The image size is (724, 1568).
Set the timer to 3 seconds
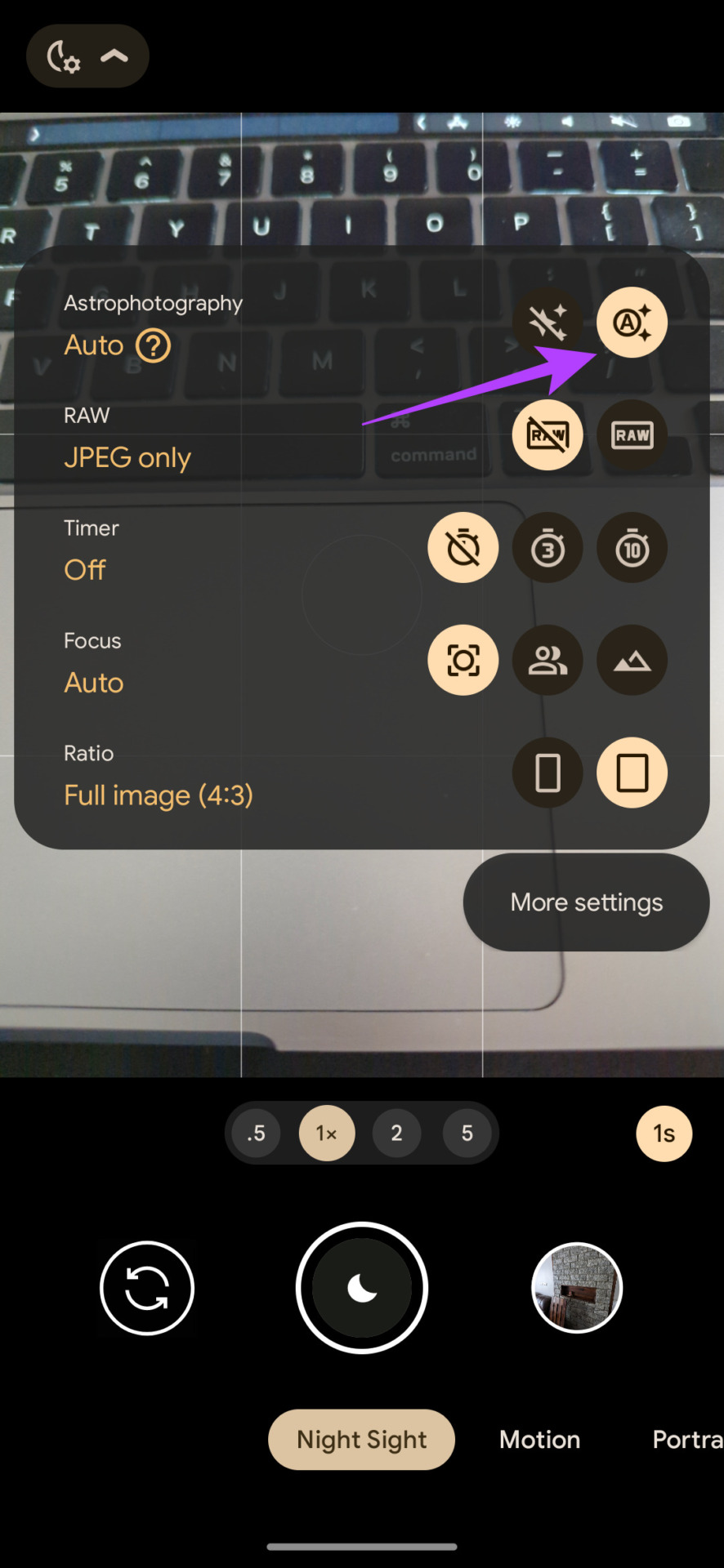point(547,547)
